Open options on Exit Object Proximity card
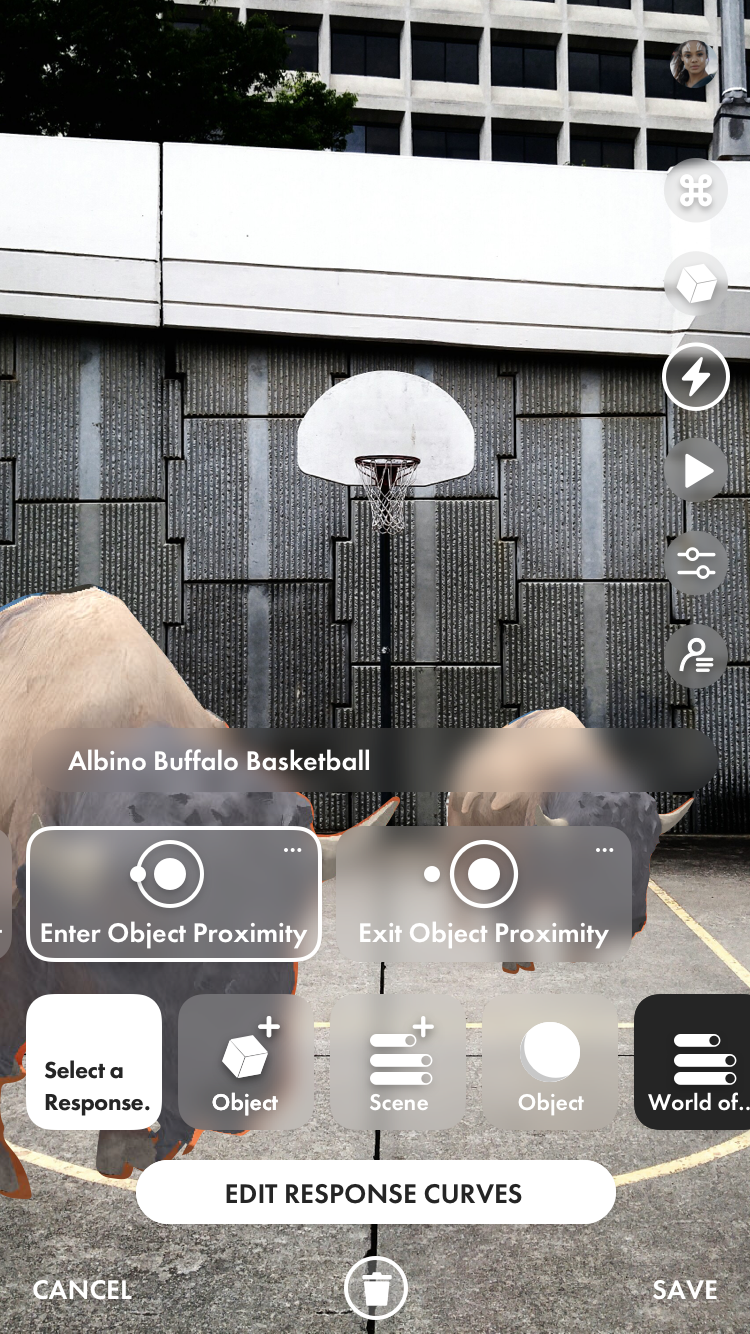 click(x=604, y=850)
